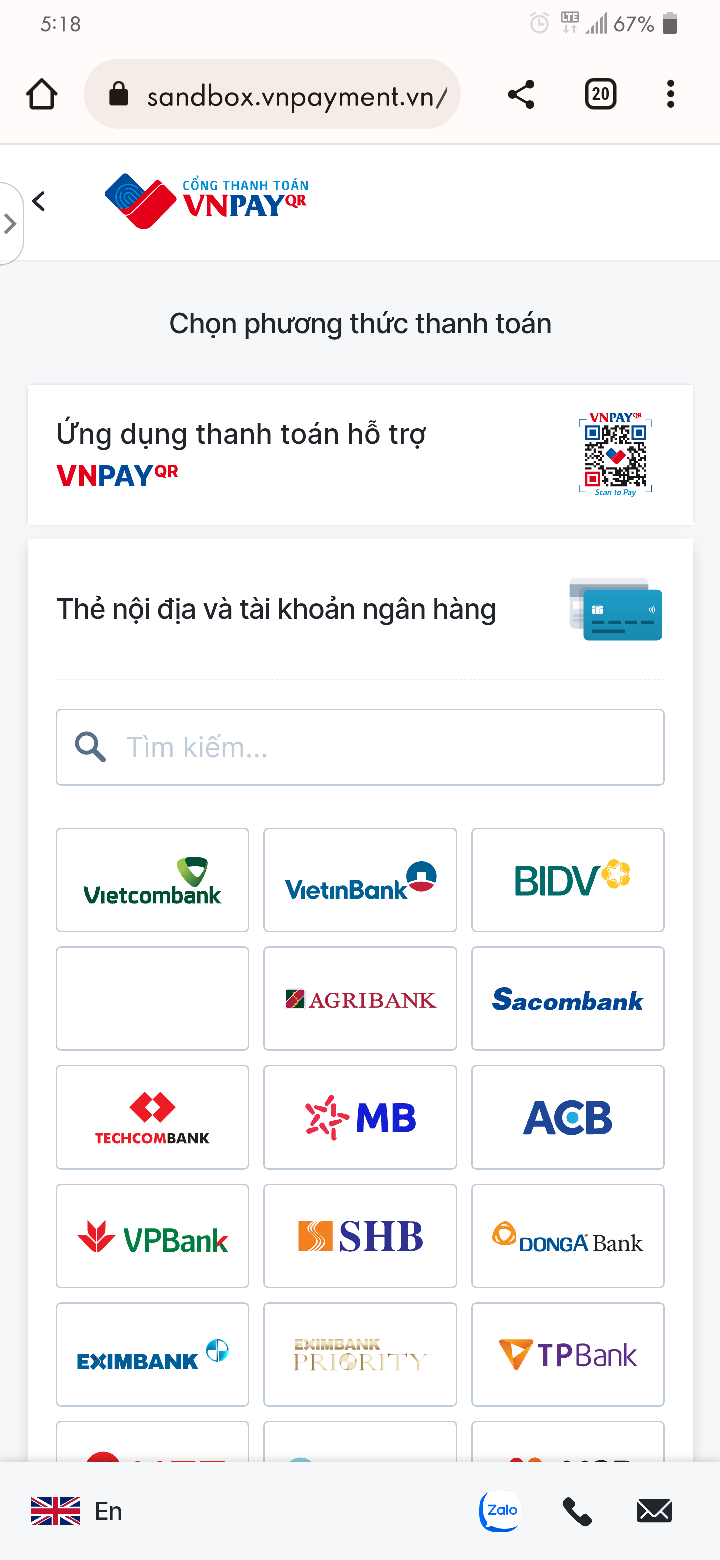Call support via the phone icon
This screenshot has width=720, height=1560.
(577, 1511)
